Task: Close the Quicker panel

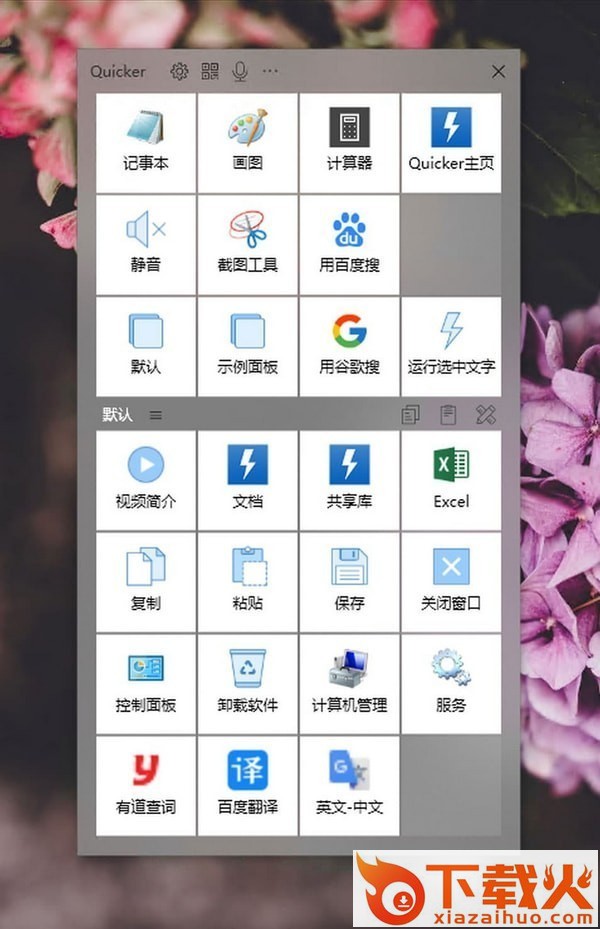Action: coord(498,71)
